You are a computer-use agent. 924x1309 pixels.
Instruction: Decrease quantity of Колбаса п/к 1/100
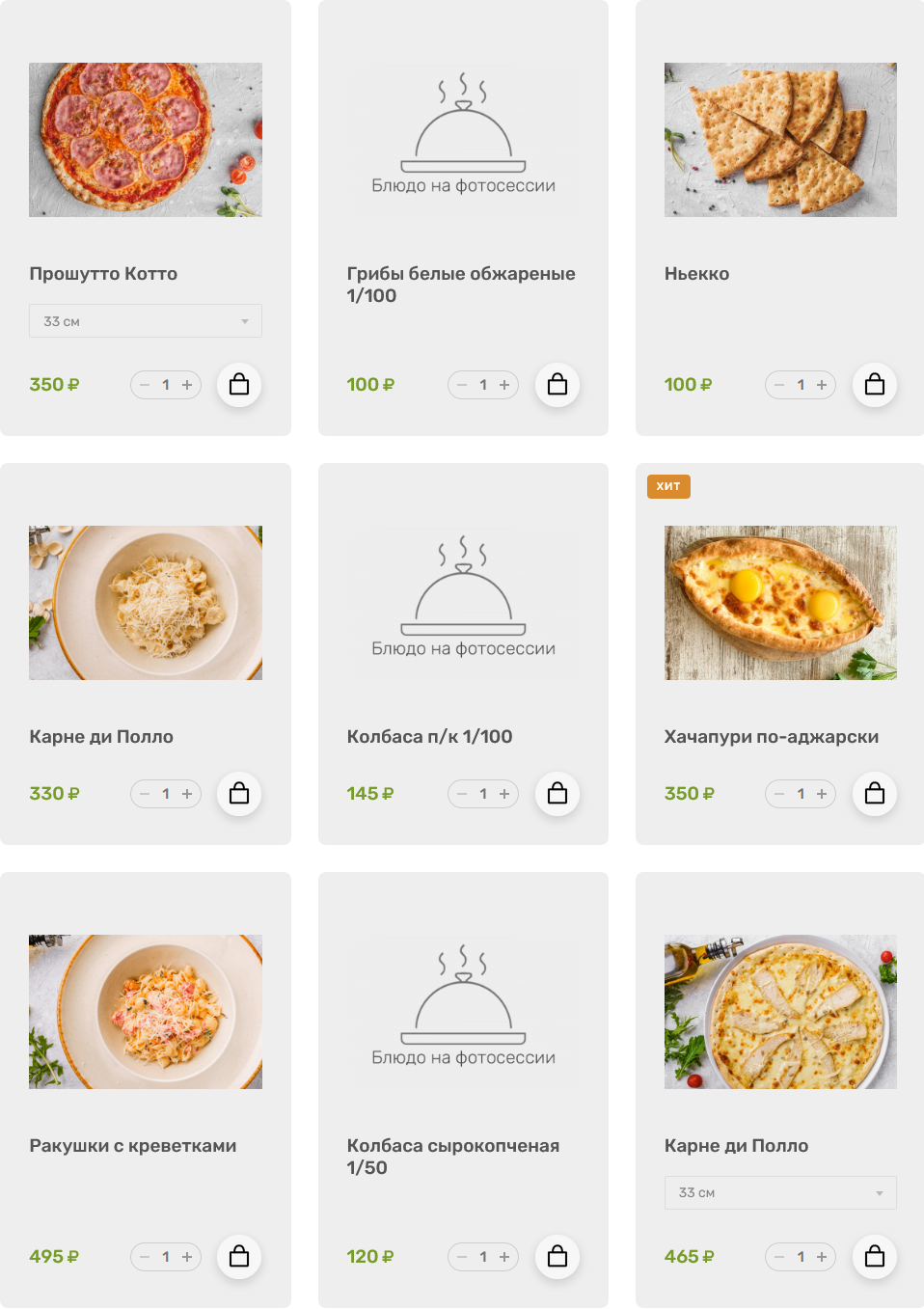pyautogui.click(x=462, y=794)
